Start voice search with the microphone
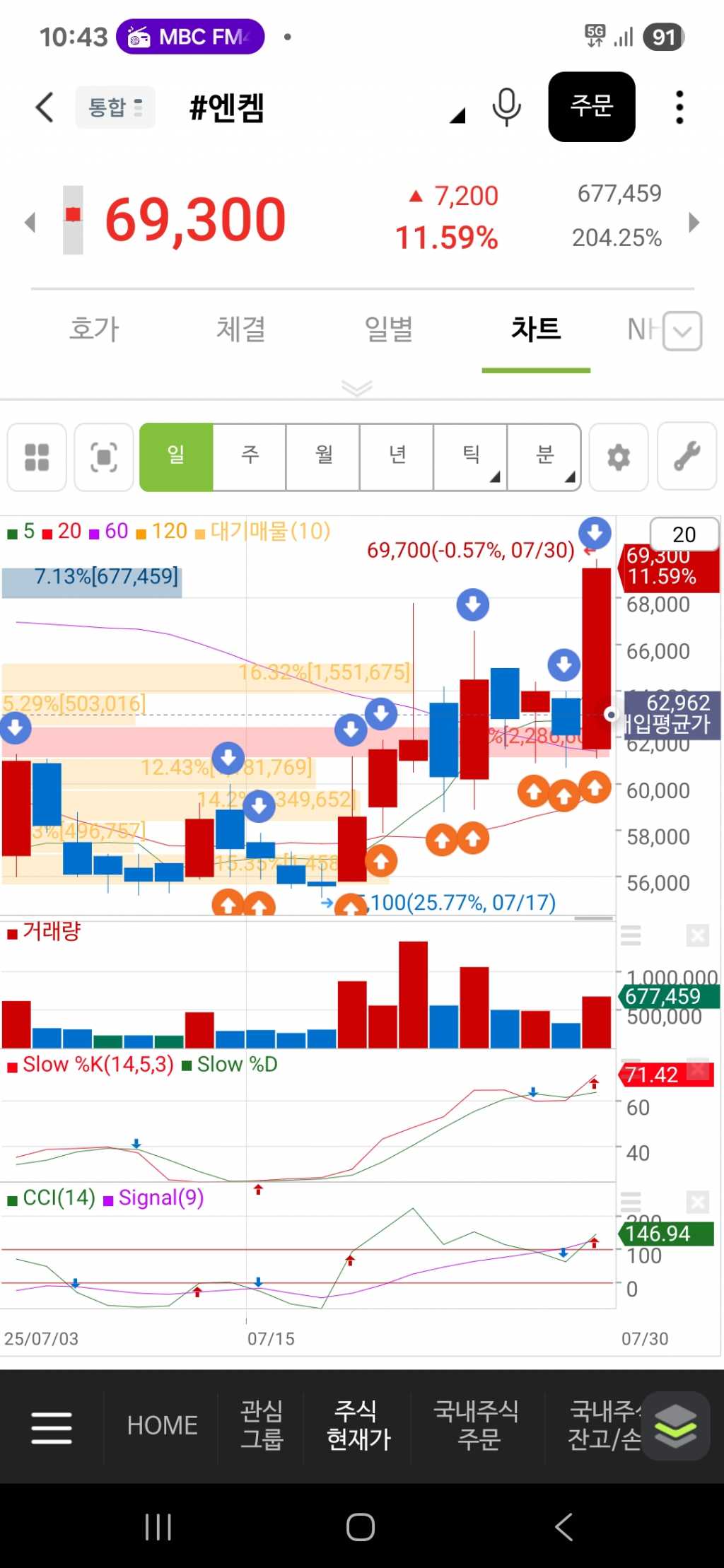The width and height of the screenshot is (724, 1568). [x=506, y=107]
